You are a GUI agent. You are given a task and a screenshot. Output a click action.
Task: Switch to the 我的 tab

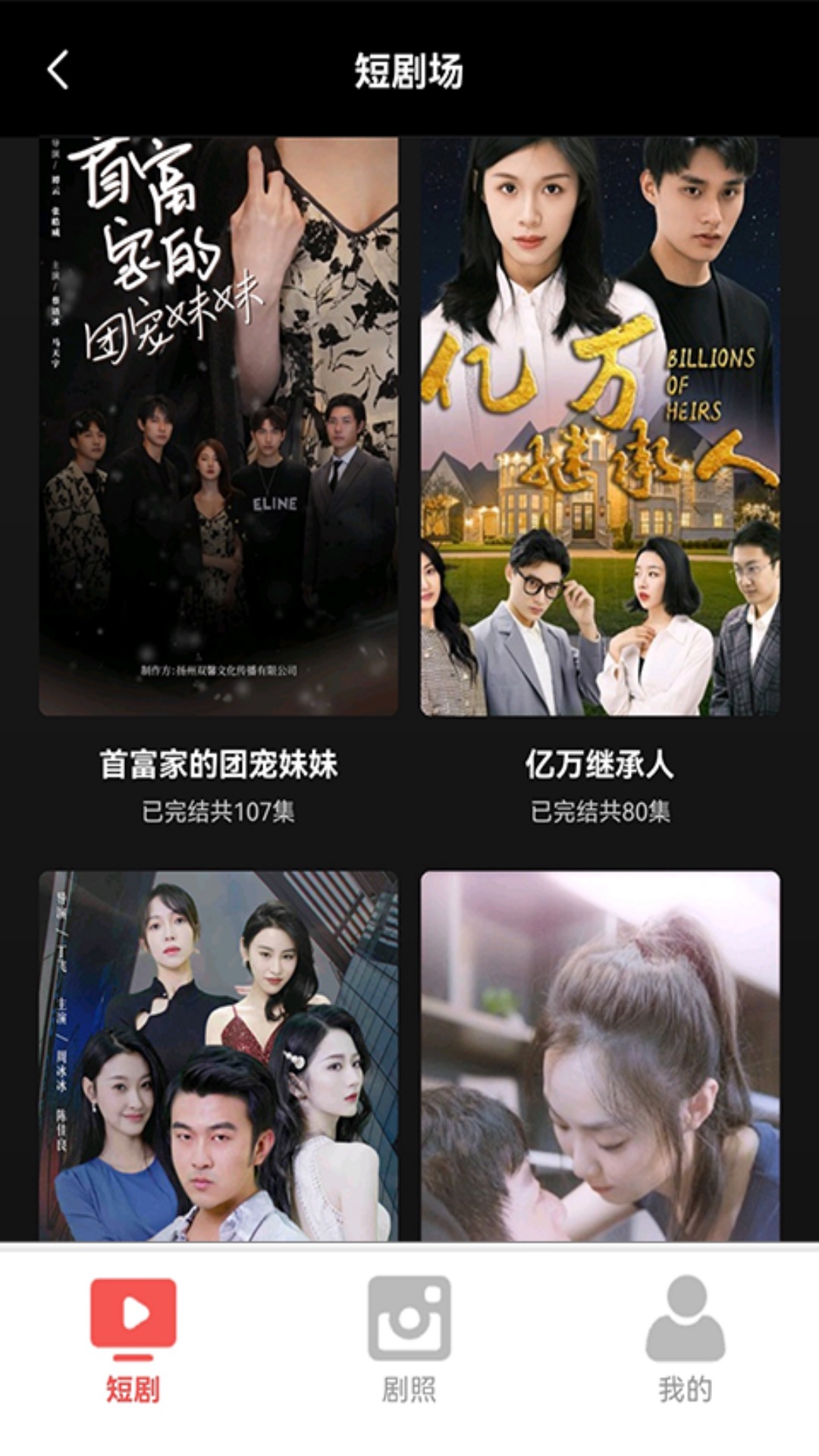coord(685,1339)
